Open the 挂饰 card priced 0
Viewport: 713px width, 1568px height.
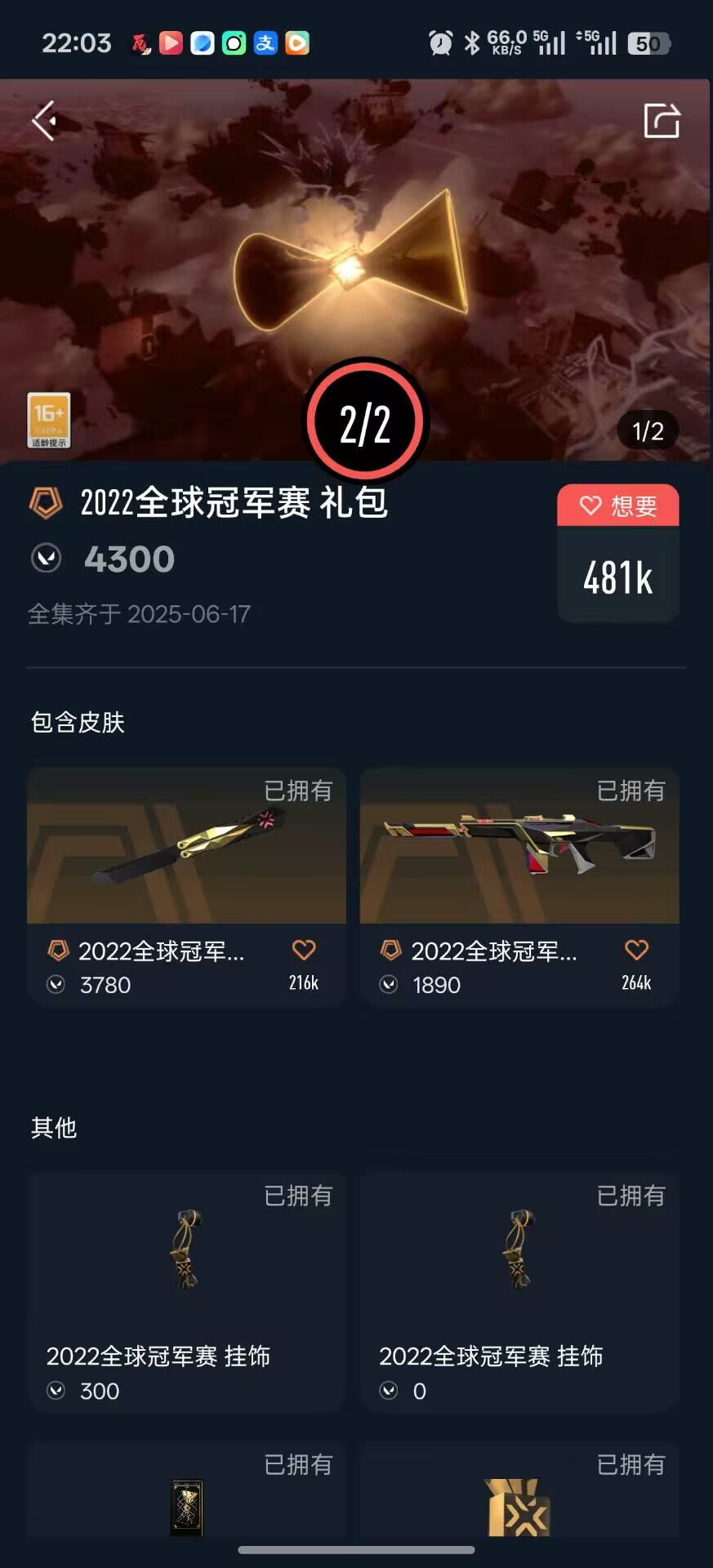[519, 1290]
